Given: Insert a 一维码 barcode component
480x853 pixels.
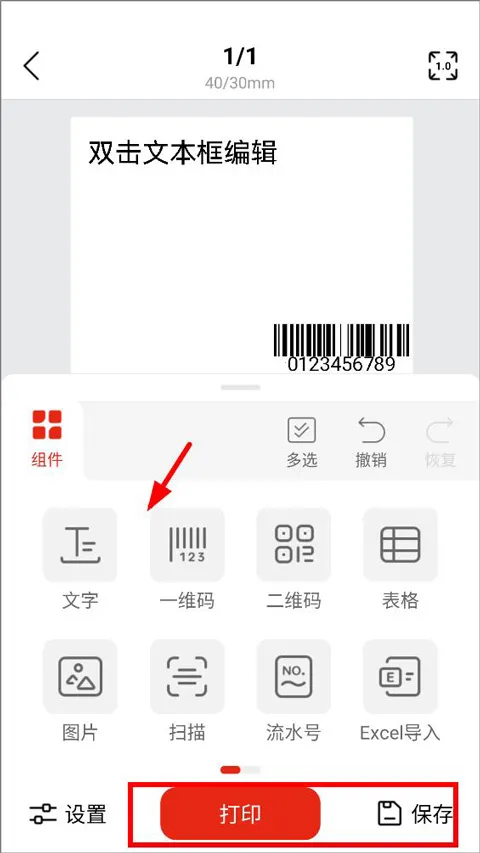Looking at the screenshot, I should pos(187,559).
